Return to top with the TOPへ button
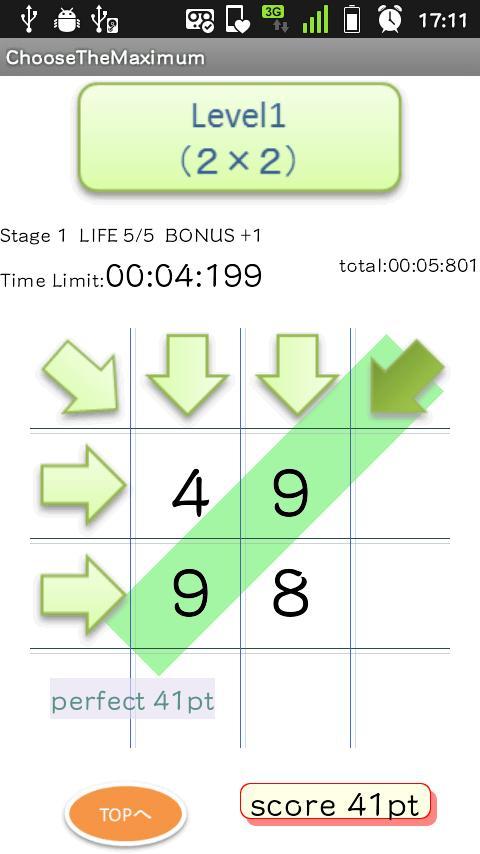Screen dimensions: 480x854 [126, 814]
